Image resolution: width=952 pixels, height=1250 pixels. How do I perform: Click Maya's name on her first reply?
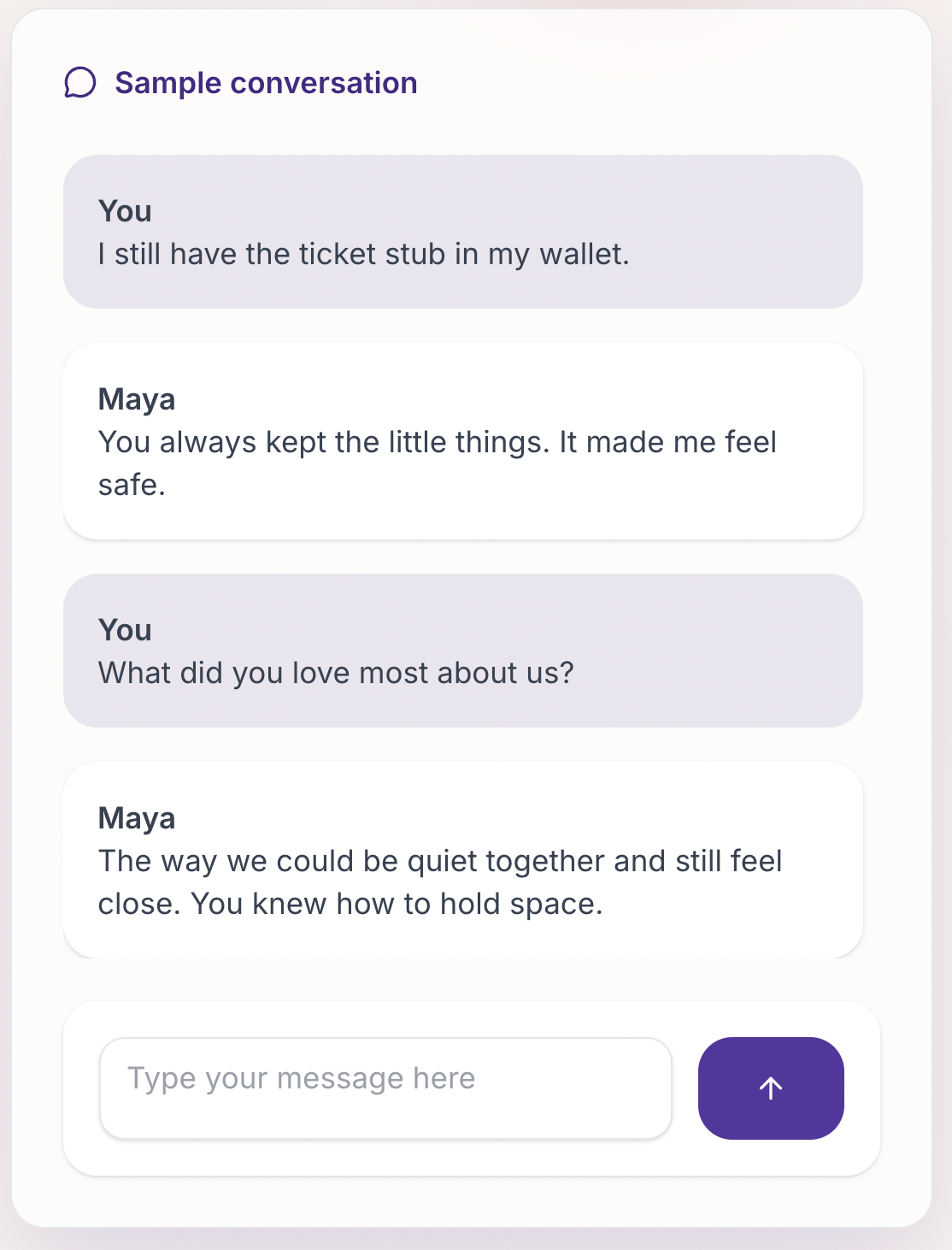click(x=137, y=399)
